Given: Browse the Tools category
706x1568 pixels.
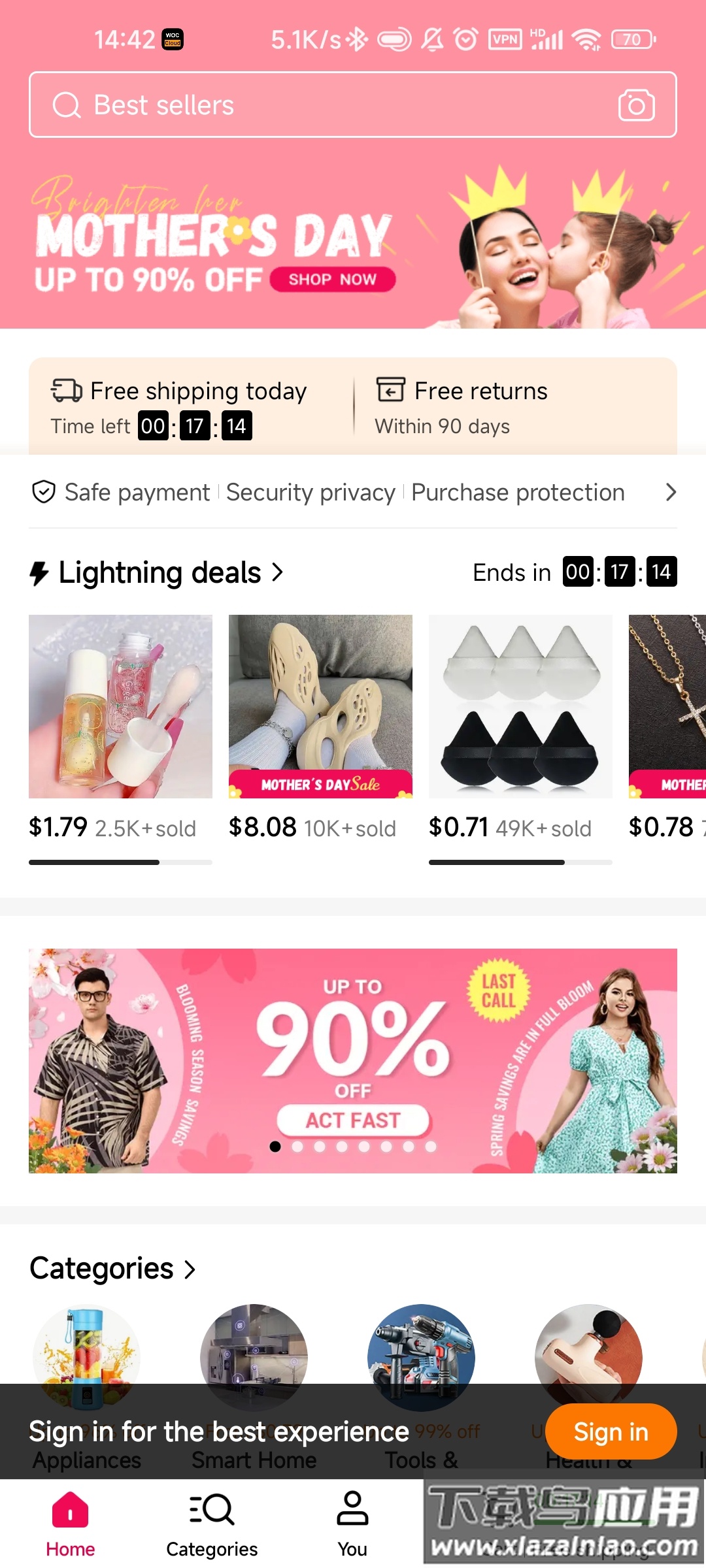Looking at the screenshot, I should click(421, 1352).
